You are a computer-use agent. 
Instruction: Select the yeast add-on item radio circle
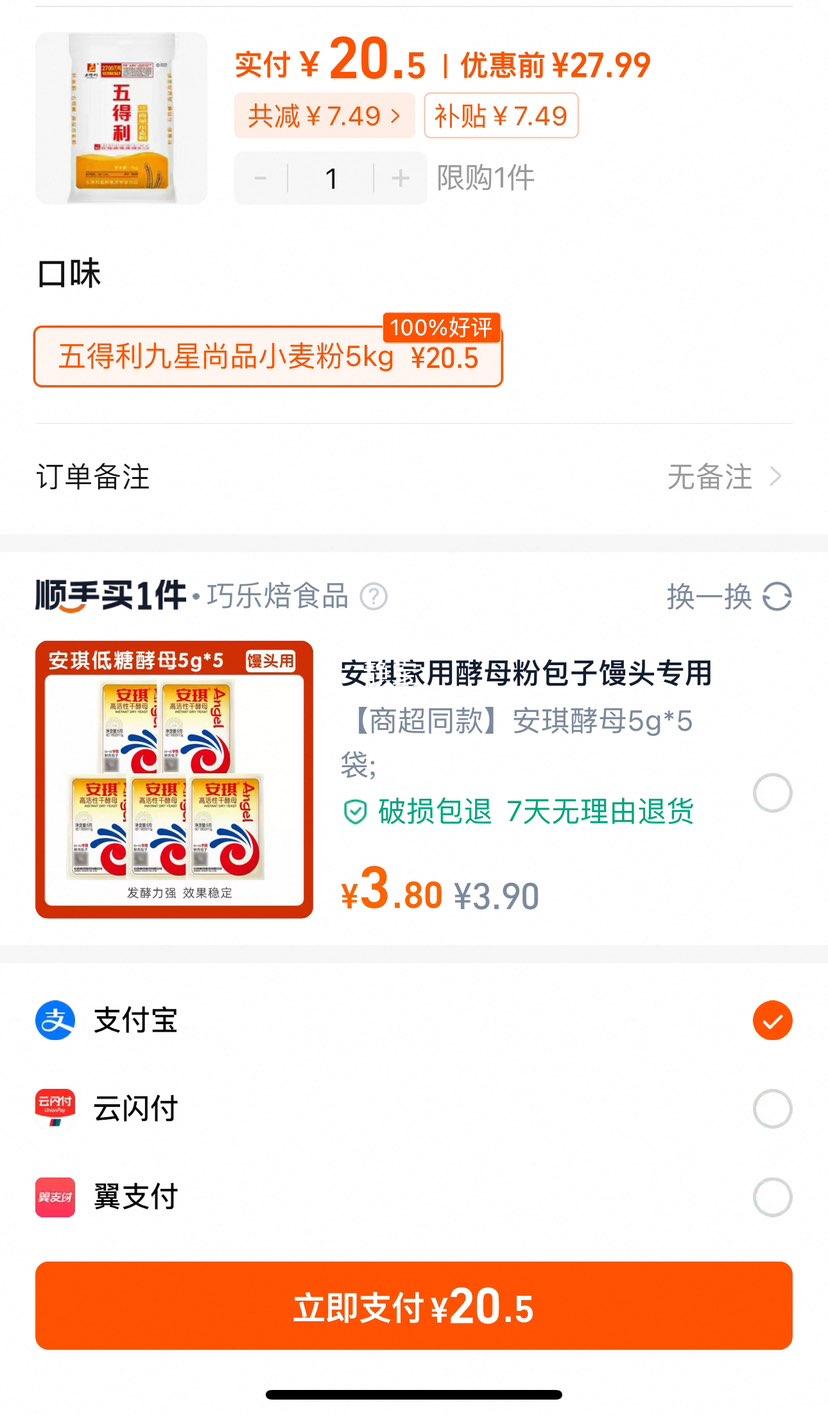[x=771, y=792]
